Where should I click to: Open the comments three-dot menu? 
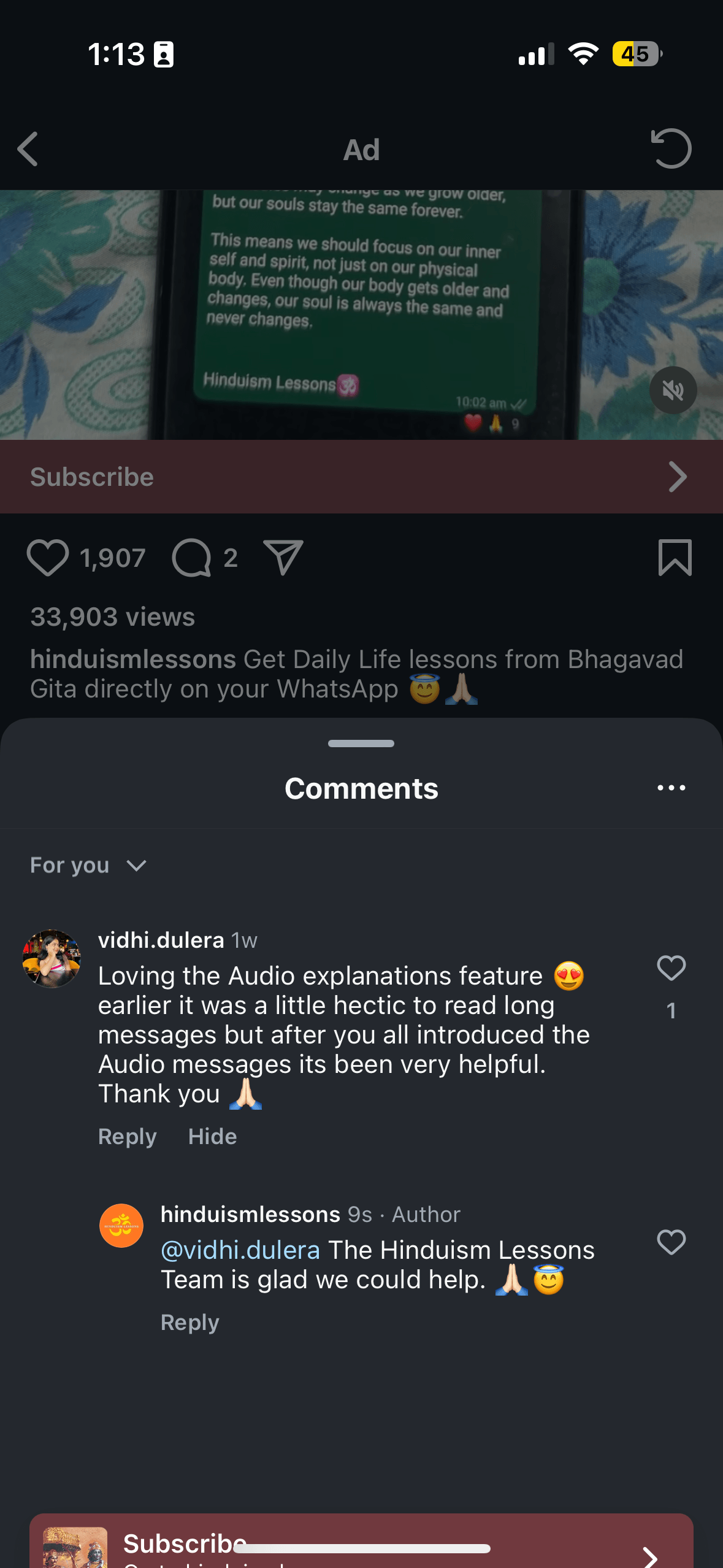click(x=671, y=788)
